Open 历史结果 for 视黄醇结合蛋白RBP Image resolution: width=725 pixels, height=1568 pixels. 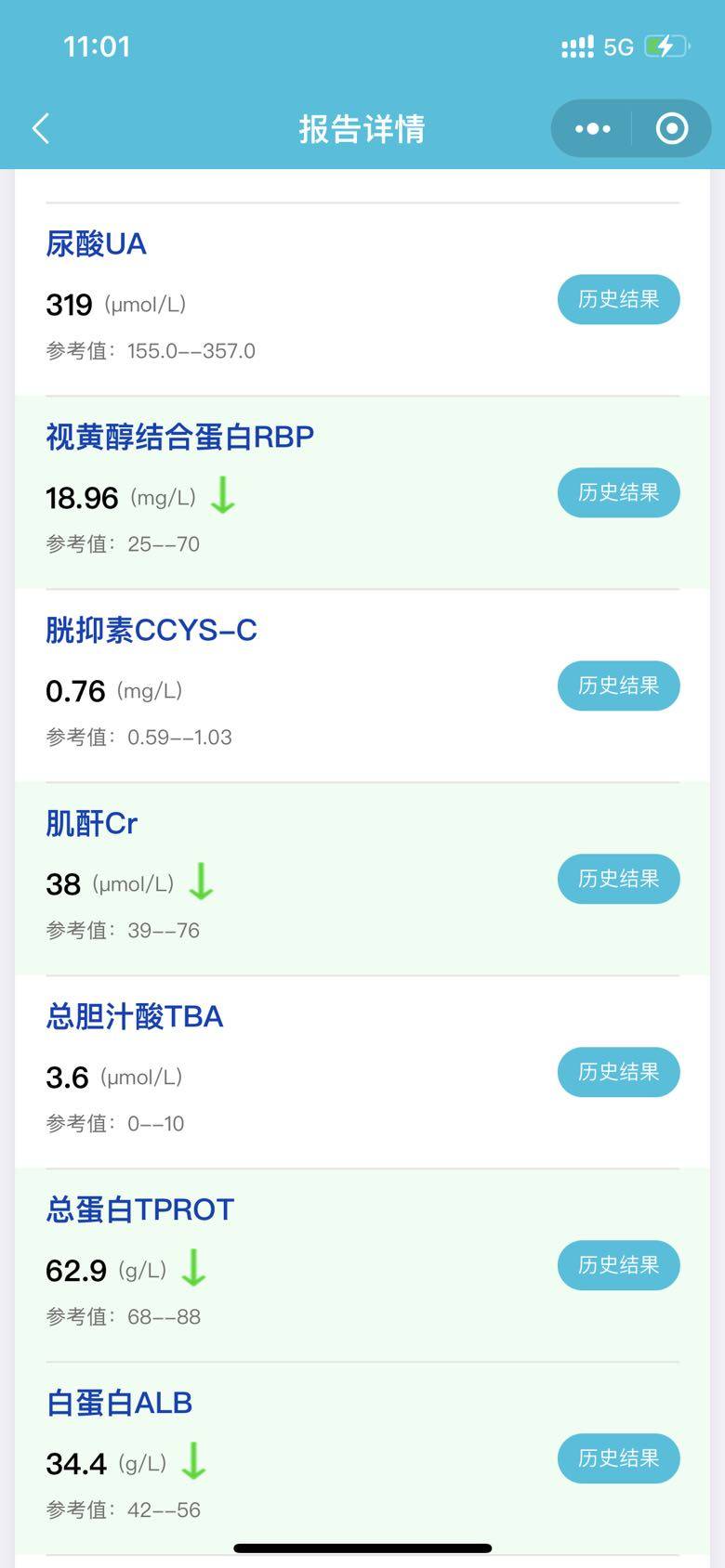click(618, 492)
